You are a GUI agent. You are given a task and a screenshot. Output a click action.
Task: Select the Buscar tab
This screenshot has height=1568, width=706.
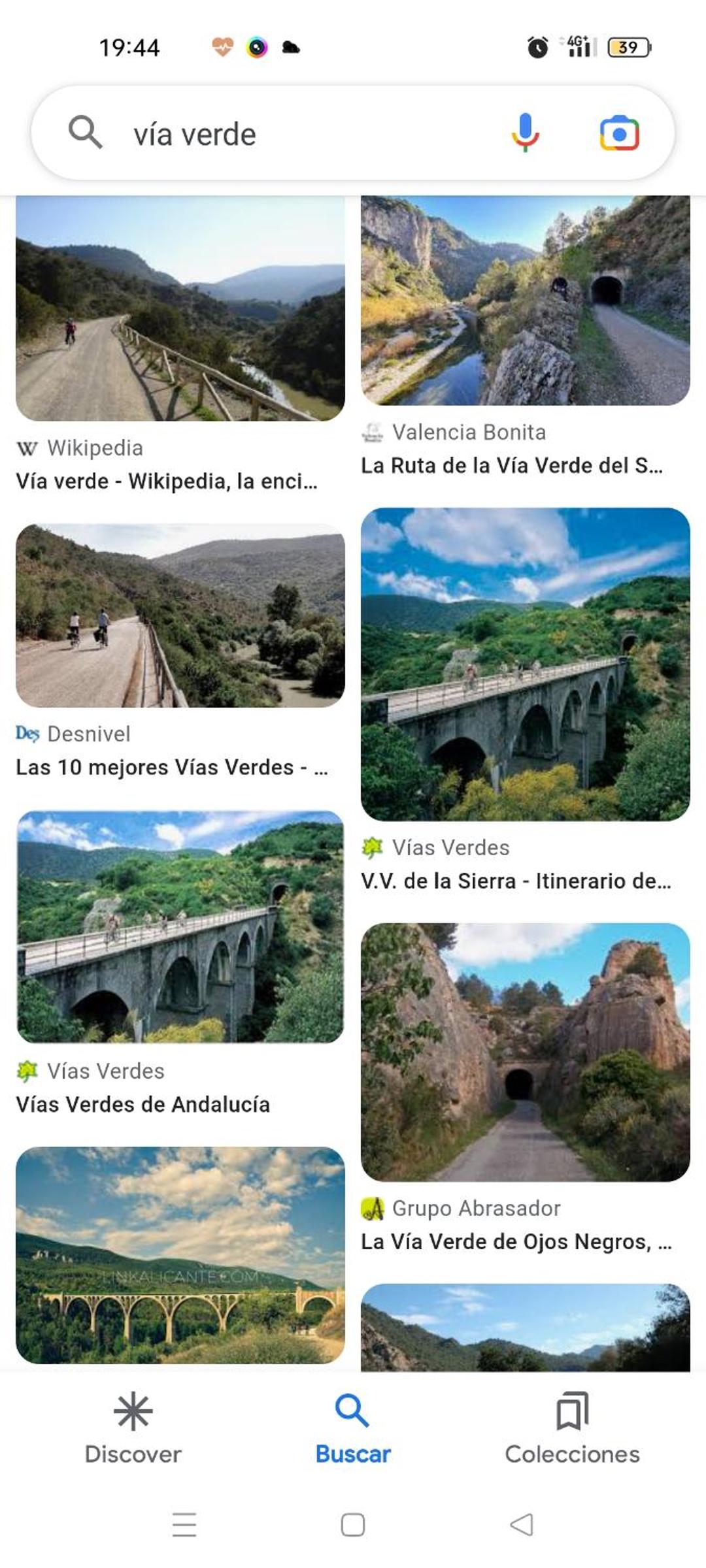[353, 1428]
